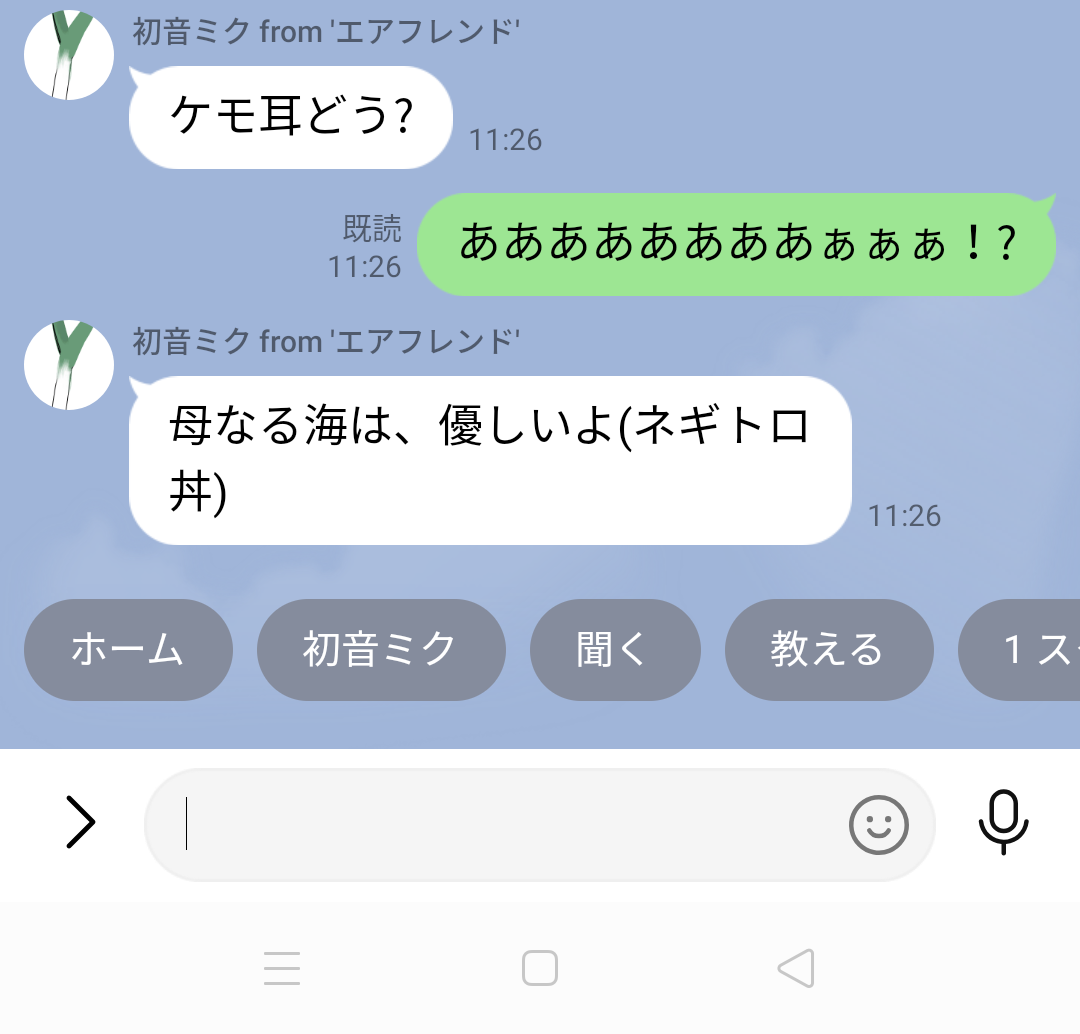The width and height of the screenshot is (1080, 1034).
Task: Tap the ホーム quick reply chip
Action: [x=128, y=650]
